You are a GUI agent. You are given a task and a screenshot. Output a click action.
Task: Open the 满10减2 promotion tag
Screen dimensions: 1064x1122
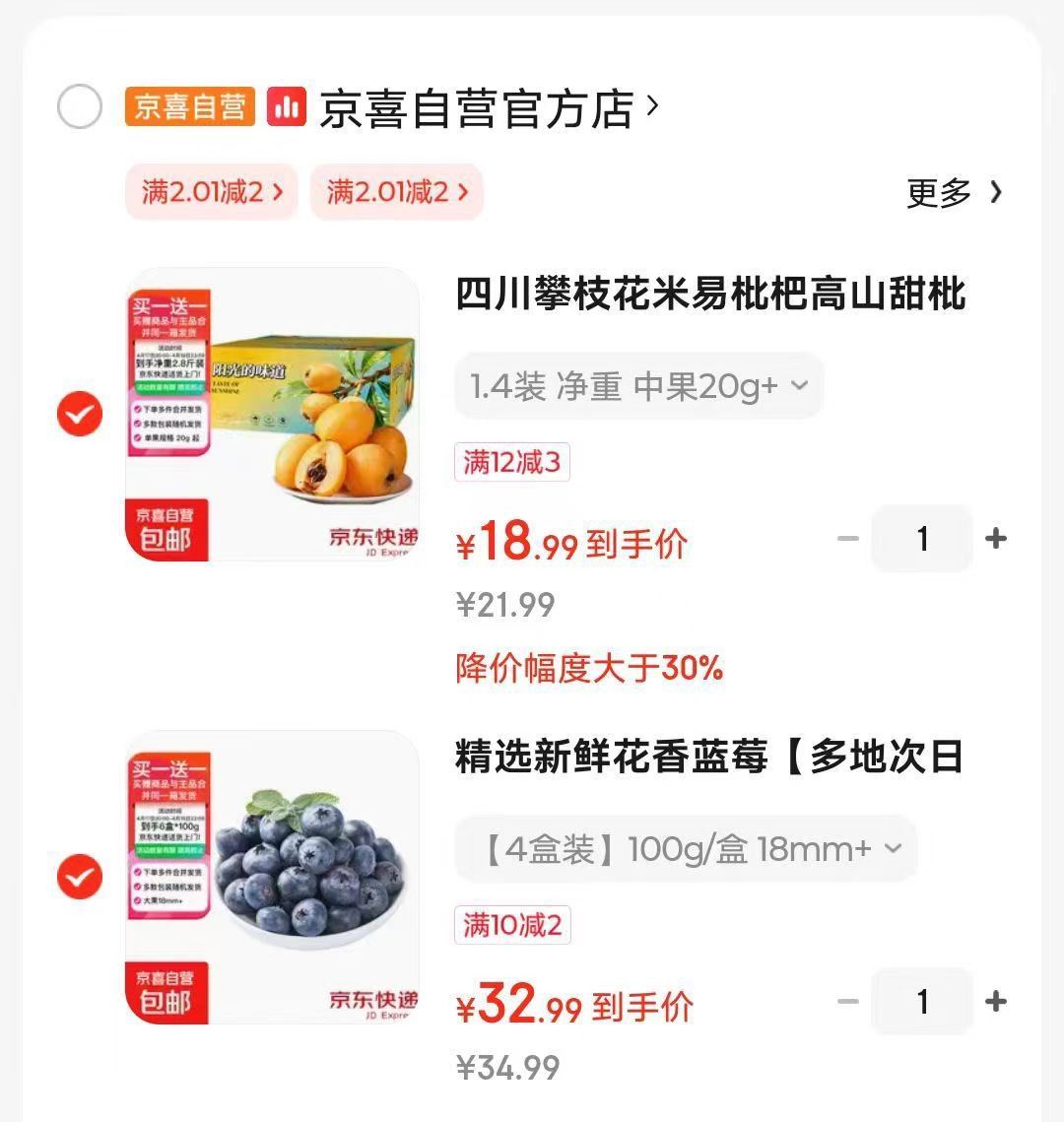coord(512,925)
